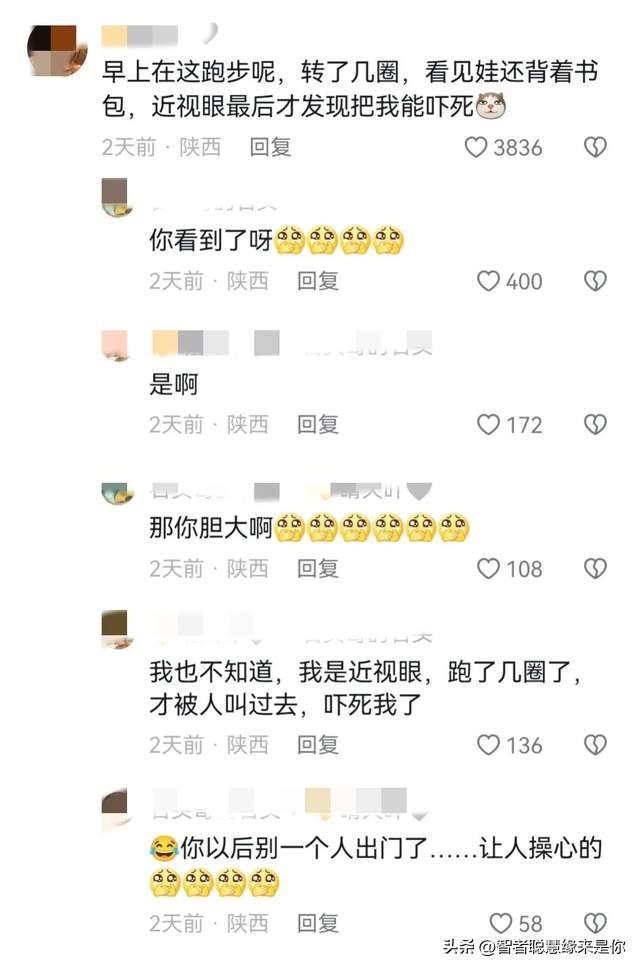The width and height of the screenshot is (640, 969).
Task: Tap 回复 under the 是啊 comment
Action: pos(318,425)
